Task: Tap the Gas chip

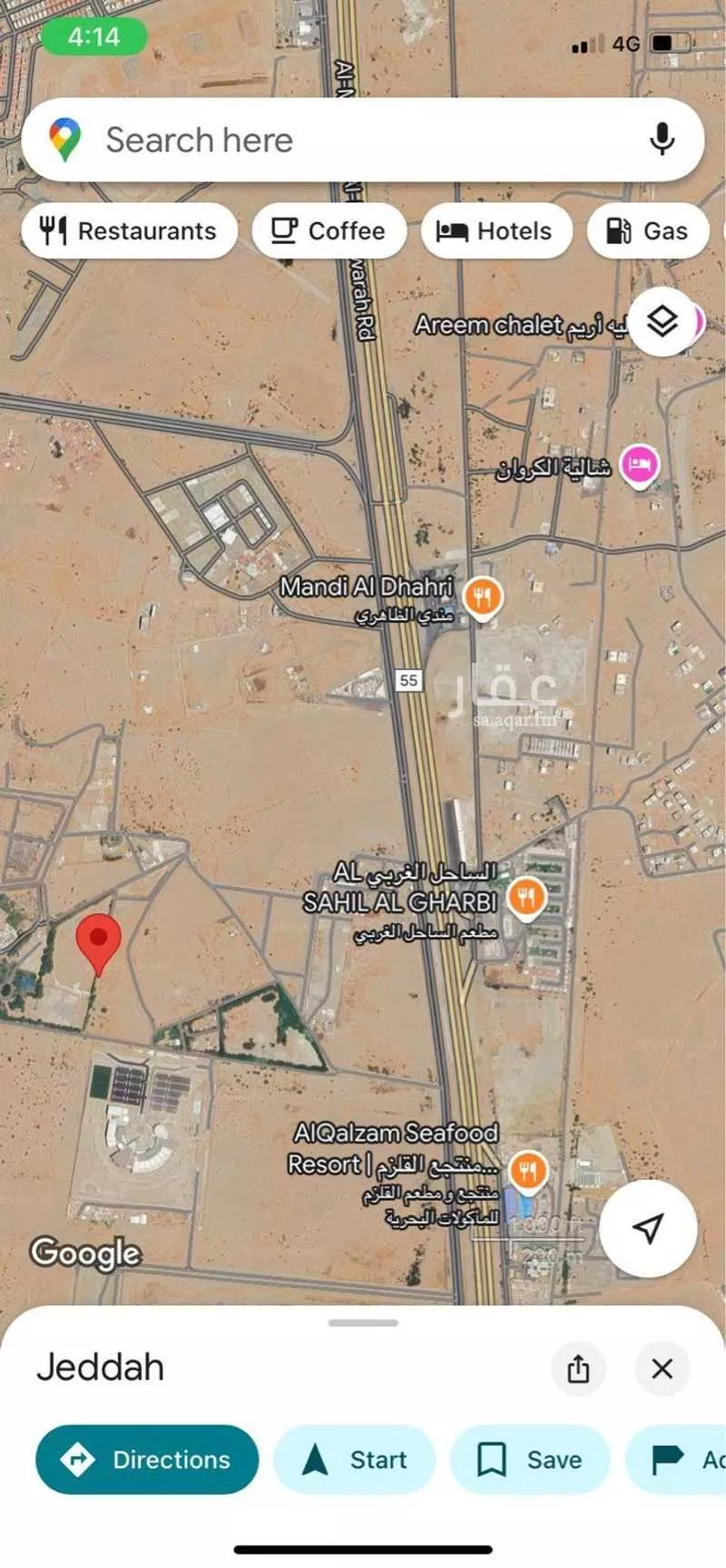Action: (x=648, y=231)
